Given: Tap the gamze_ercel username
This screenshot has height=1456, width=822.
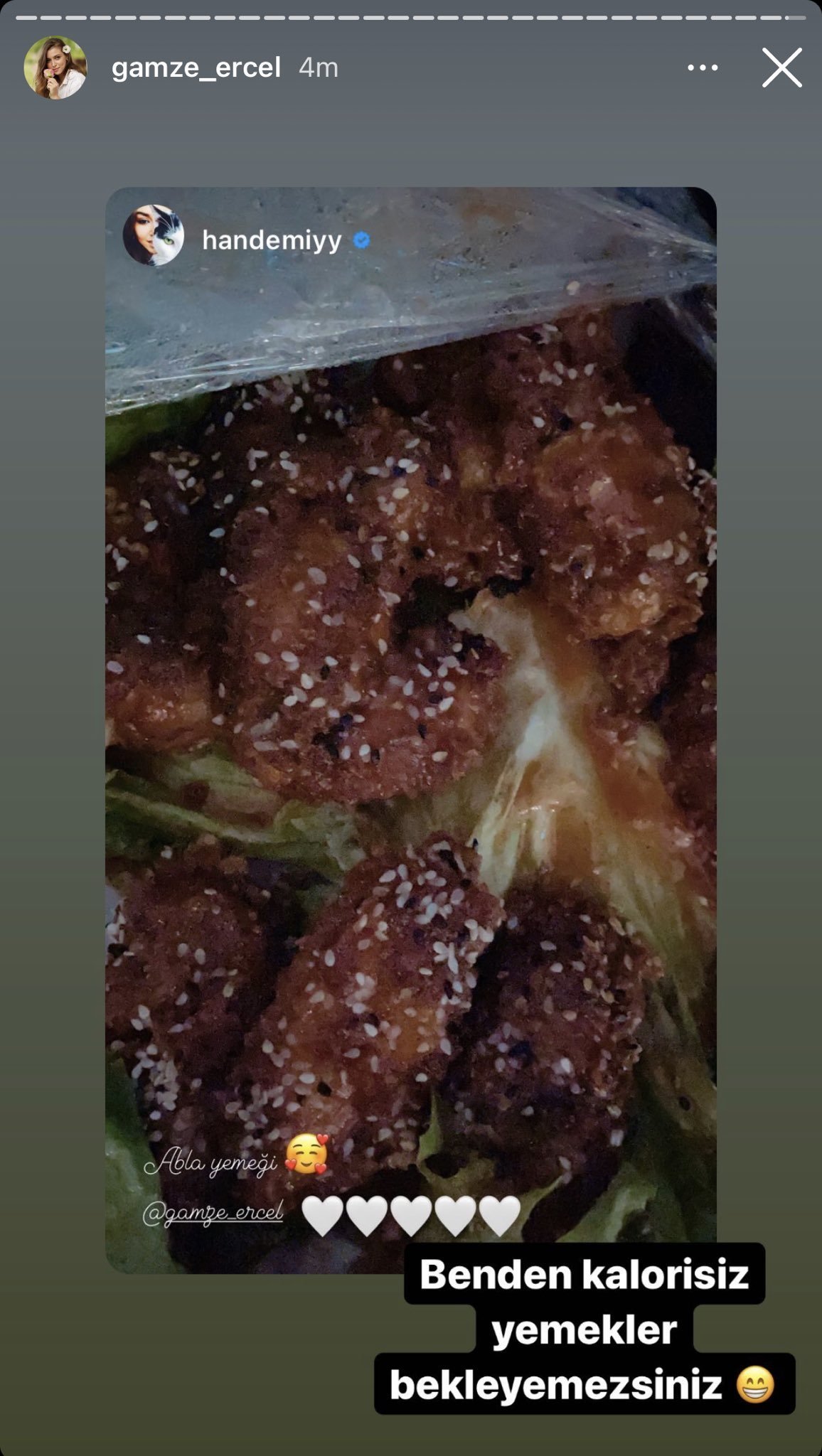Looking at the screenshot, I should [196, 68].
